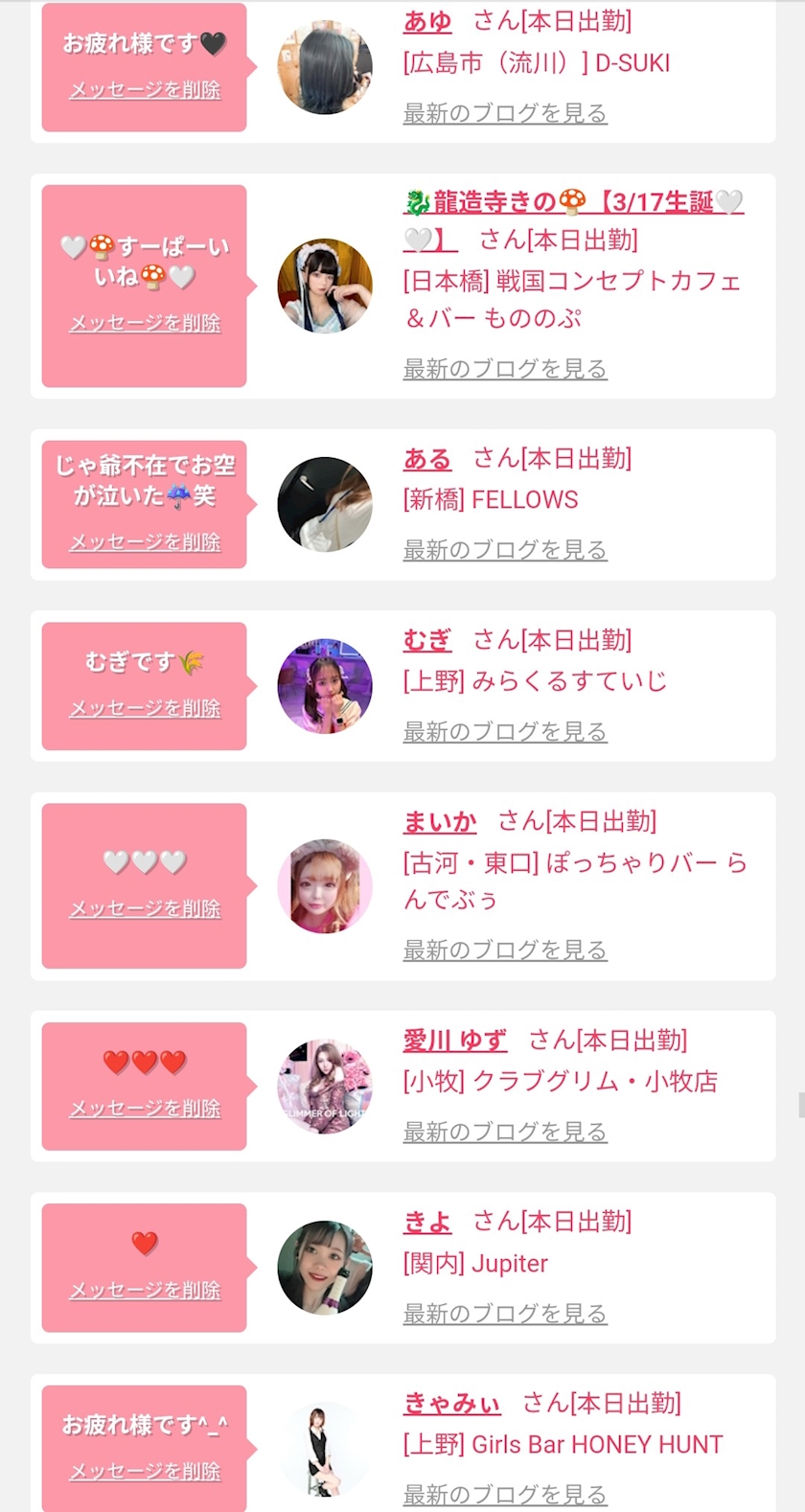
Task: Delete the single heart message to きよ
Action: point(145,1291)
